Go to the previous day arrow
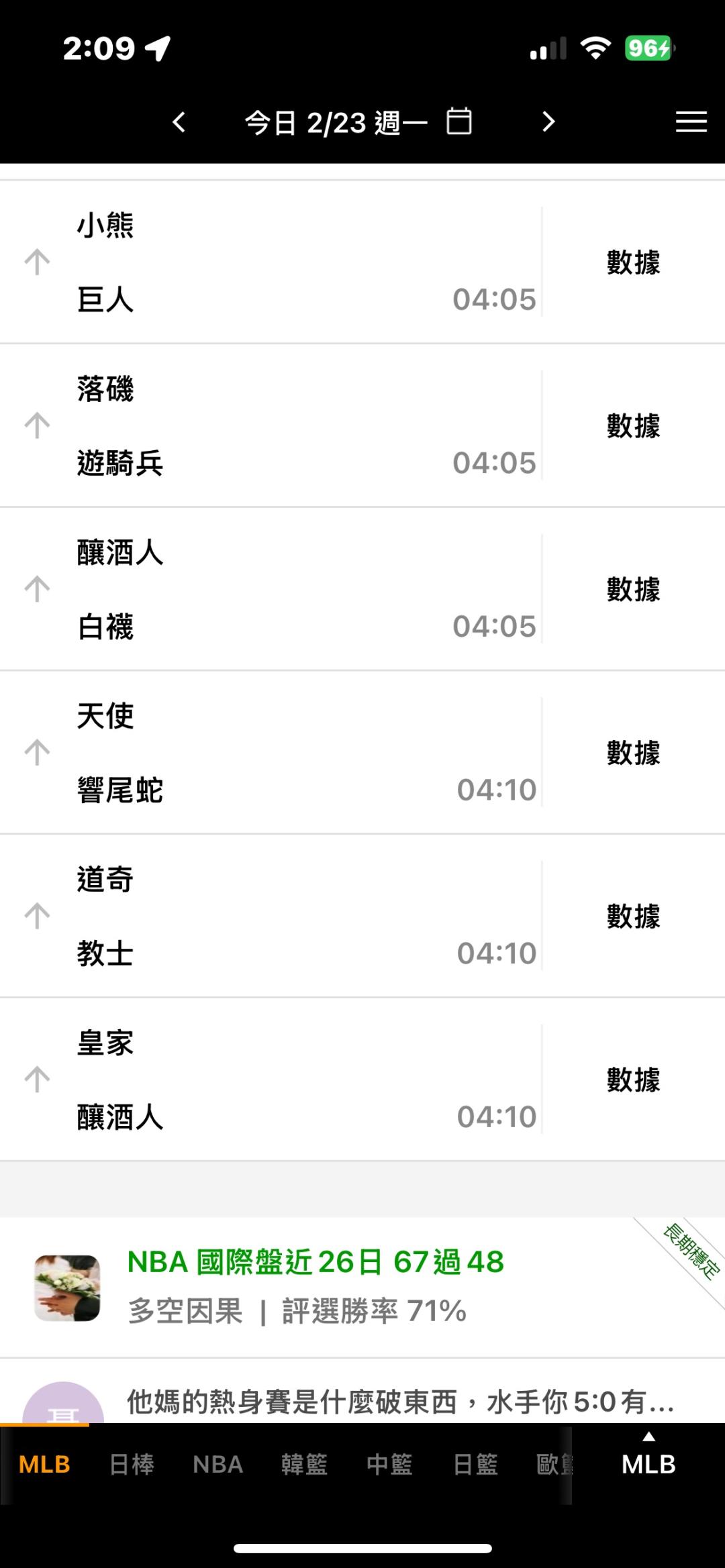725x1568 pixels. (179, 122)
